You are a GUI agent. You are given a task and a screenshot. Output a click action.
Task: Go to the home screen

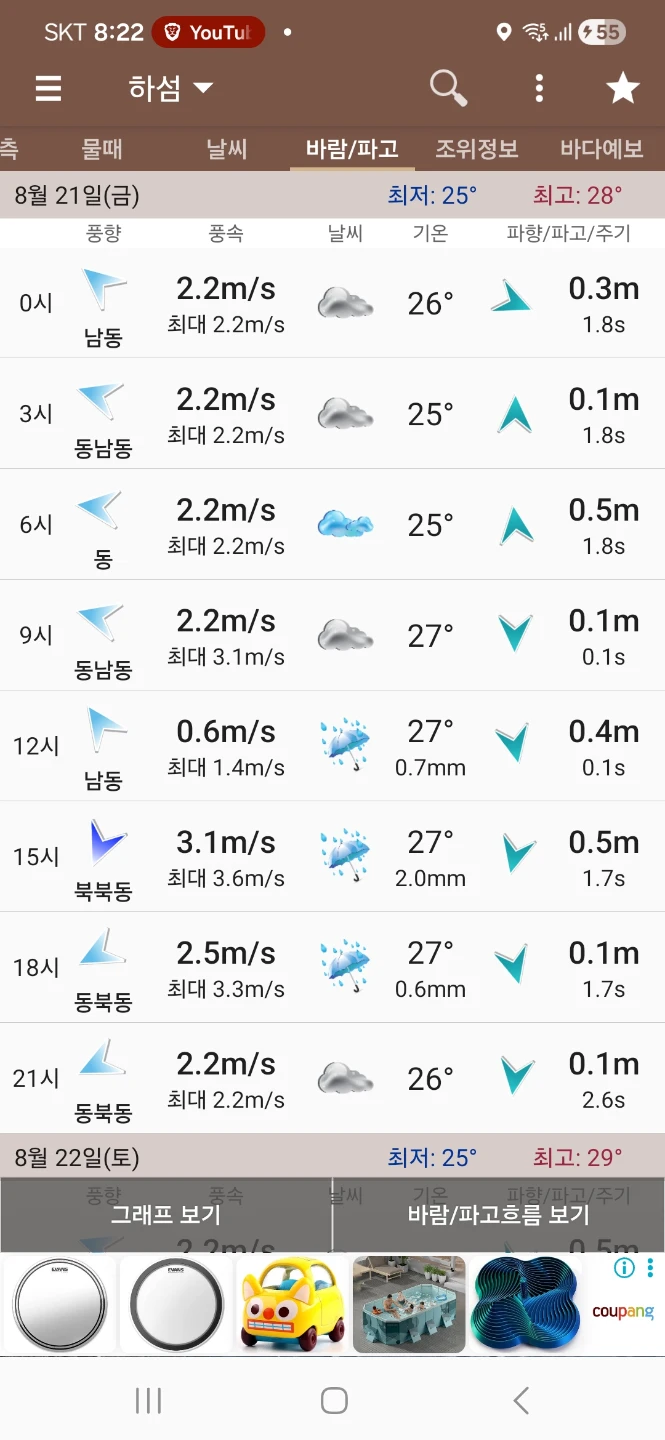(x=334, y=1401)
